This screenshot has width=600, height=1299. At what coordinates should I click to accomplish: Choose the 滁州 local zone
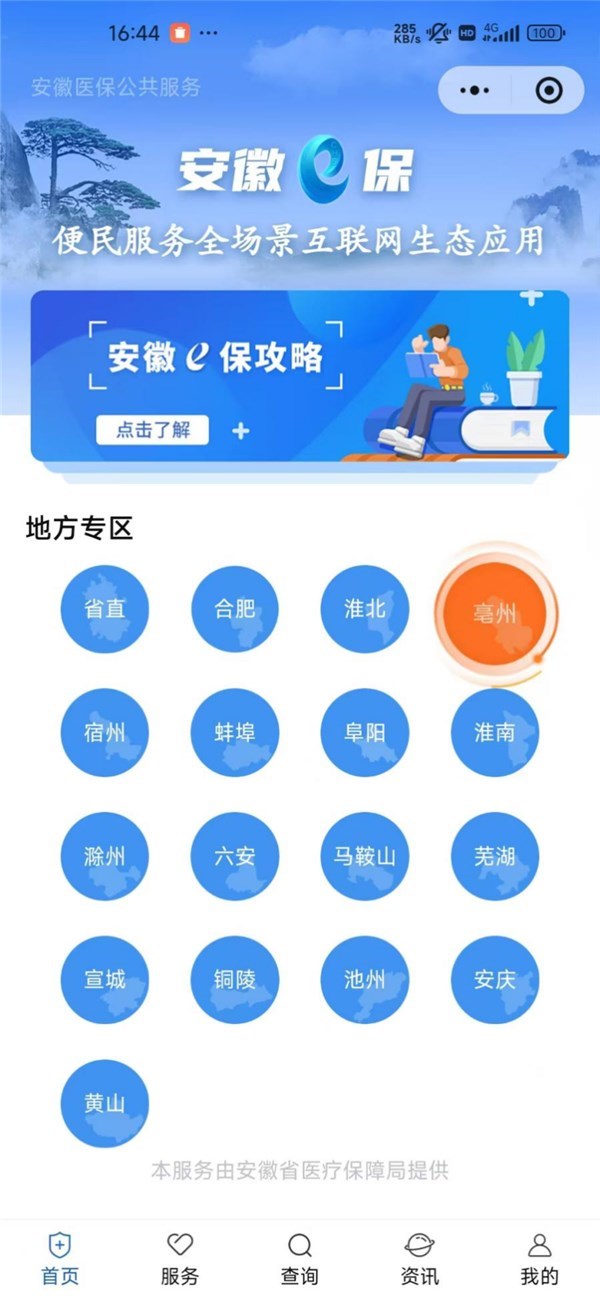coord(104,856)
